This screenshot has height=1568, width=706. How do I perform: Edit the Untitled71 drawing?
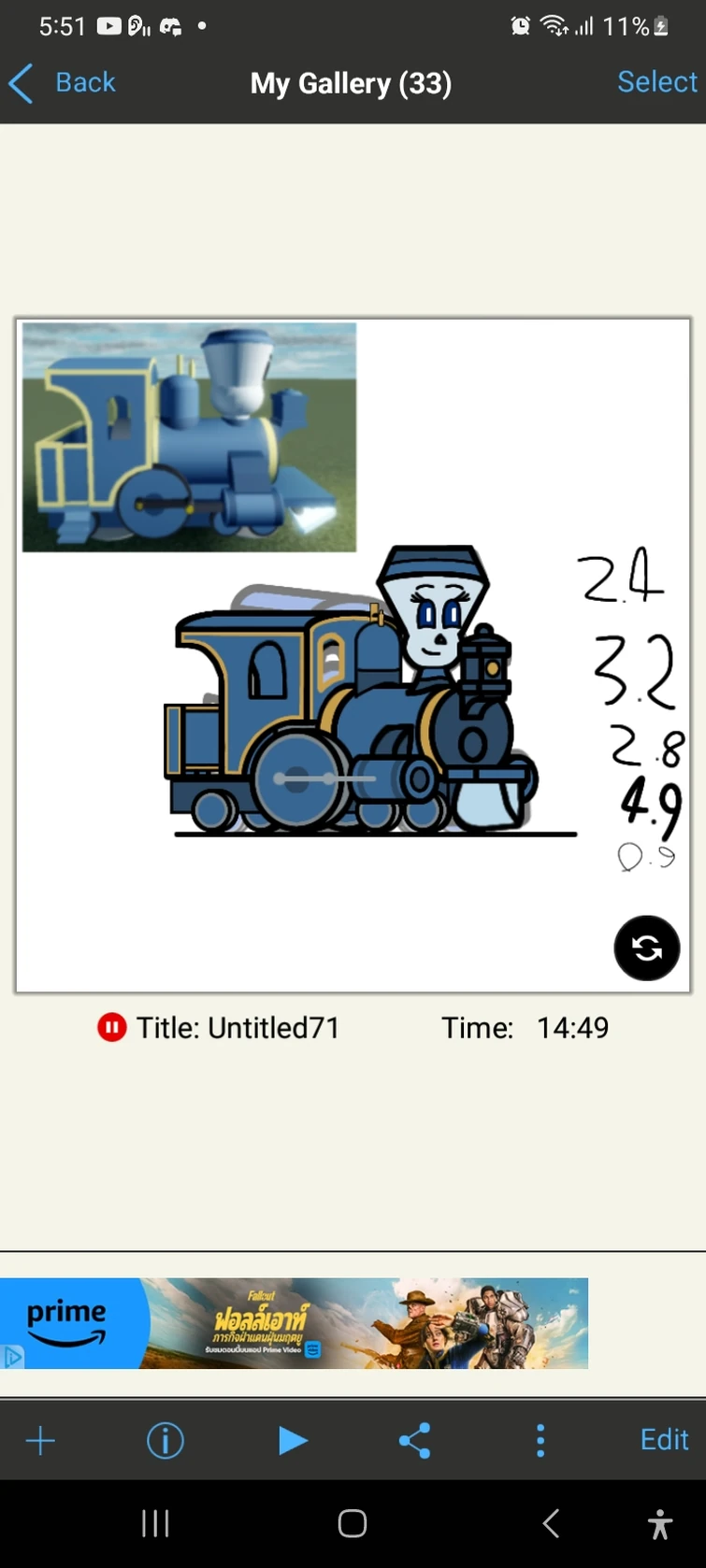pos(664,1440)
